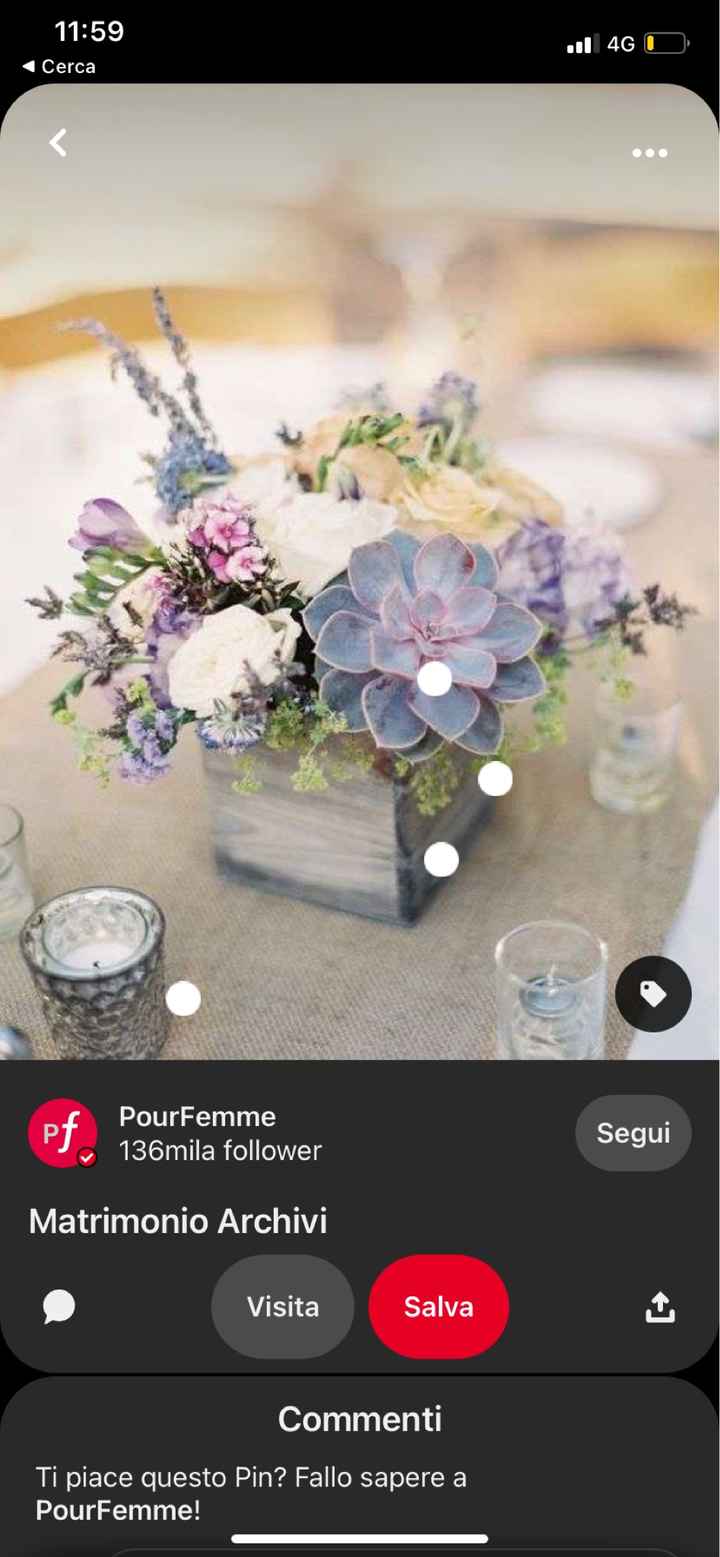Screen dimensions: 720x1557
Task: Tap the shopping tag icon on the photo
Action: coord(653,994)
